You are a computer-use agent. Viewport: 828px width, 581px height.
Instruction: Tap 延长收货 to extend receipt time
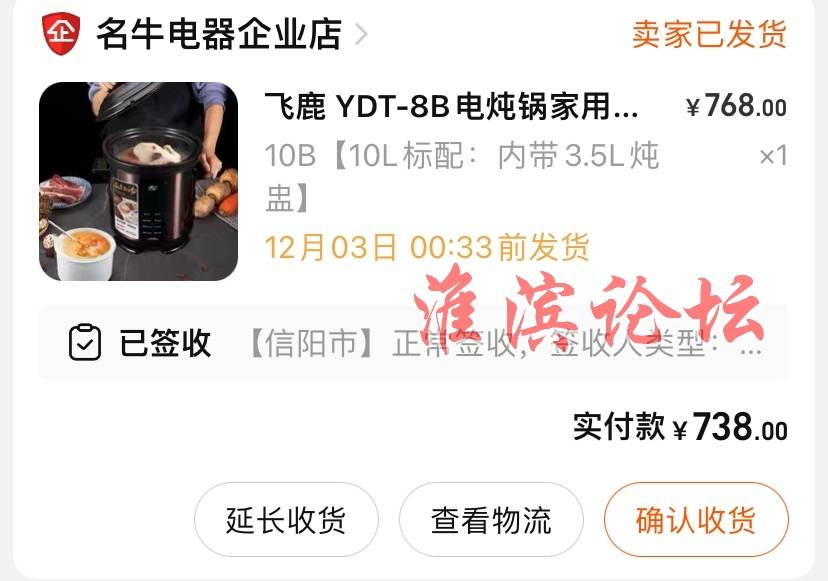pyautogui.click(x=286, y=520)
